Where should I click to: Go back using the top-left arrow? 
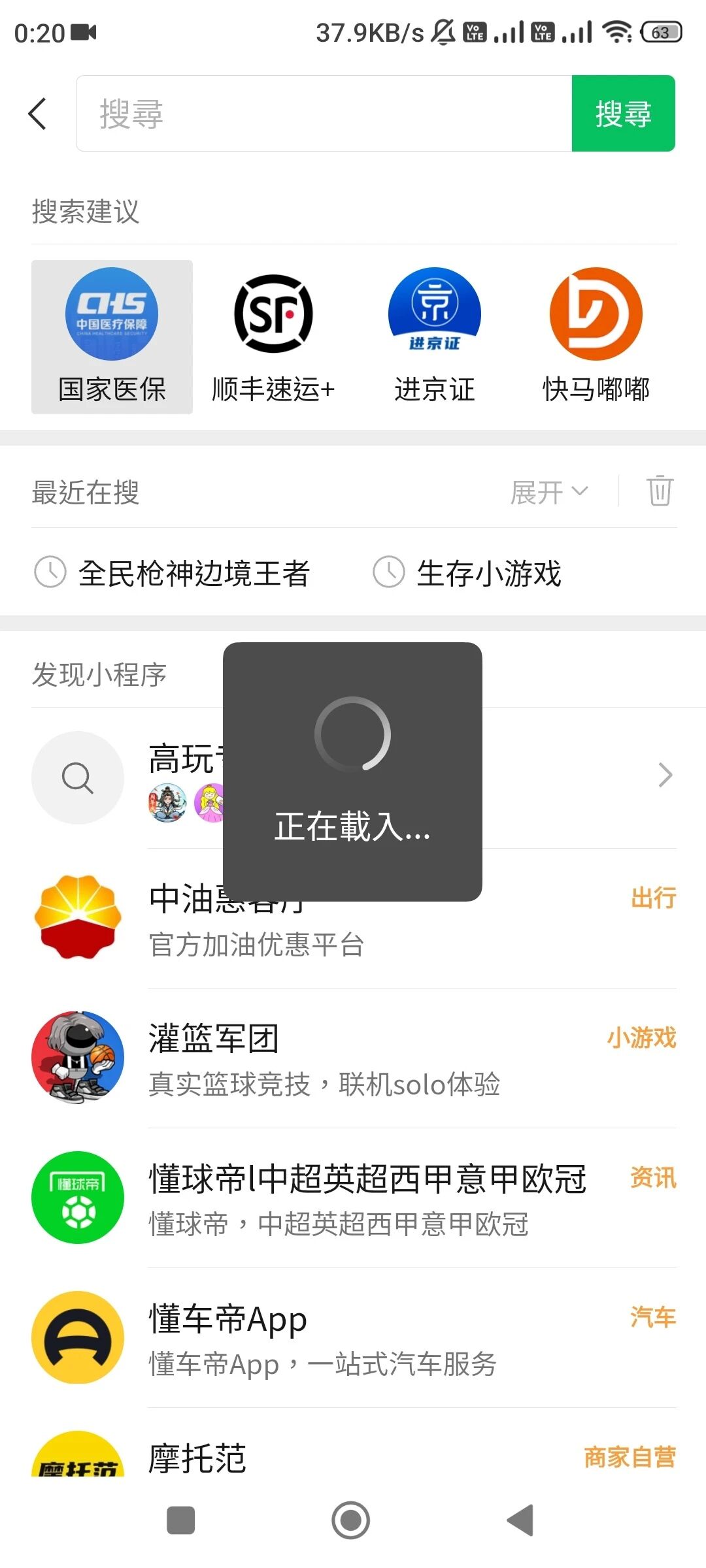[x=38, y=114]
